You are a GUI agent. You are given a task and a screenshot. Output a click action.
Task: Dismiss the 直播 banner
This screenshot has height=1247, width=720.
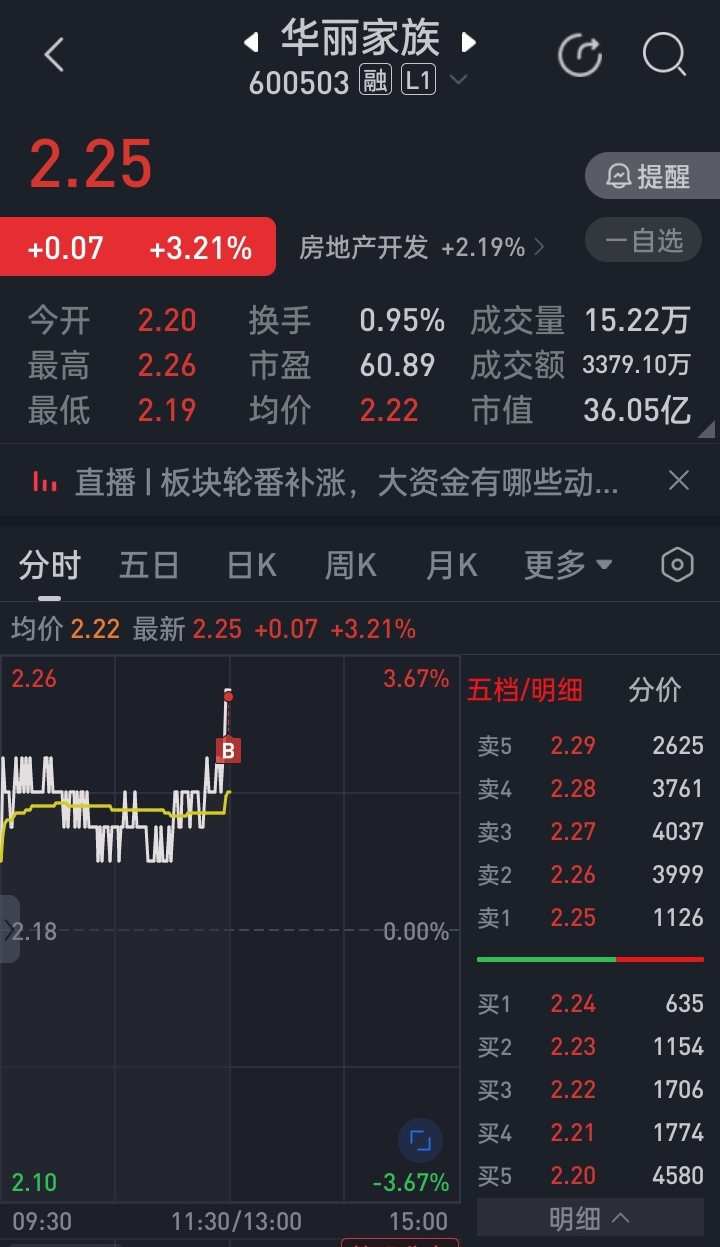click(679, 481)
